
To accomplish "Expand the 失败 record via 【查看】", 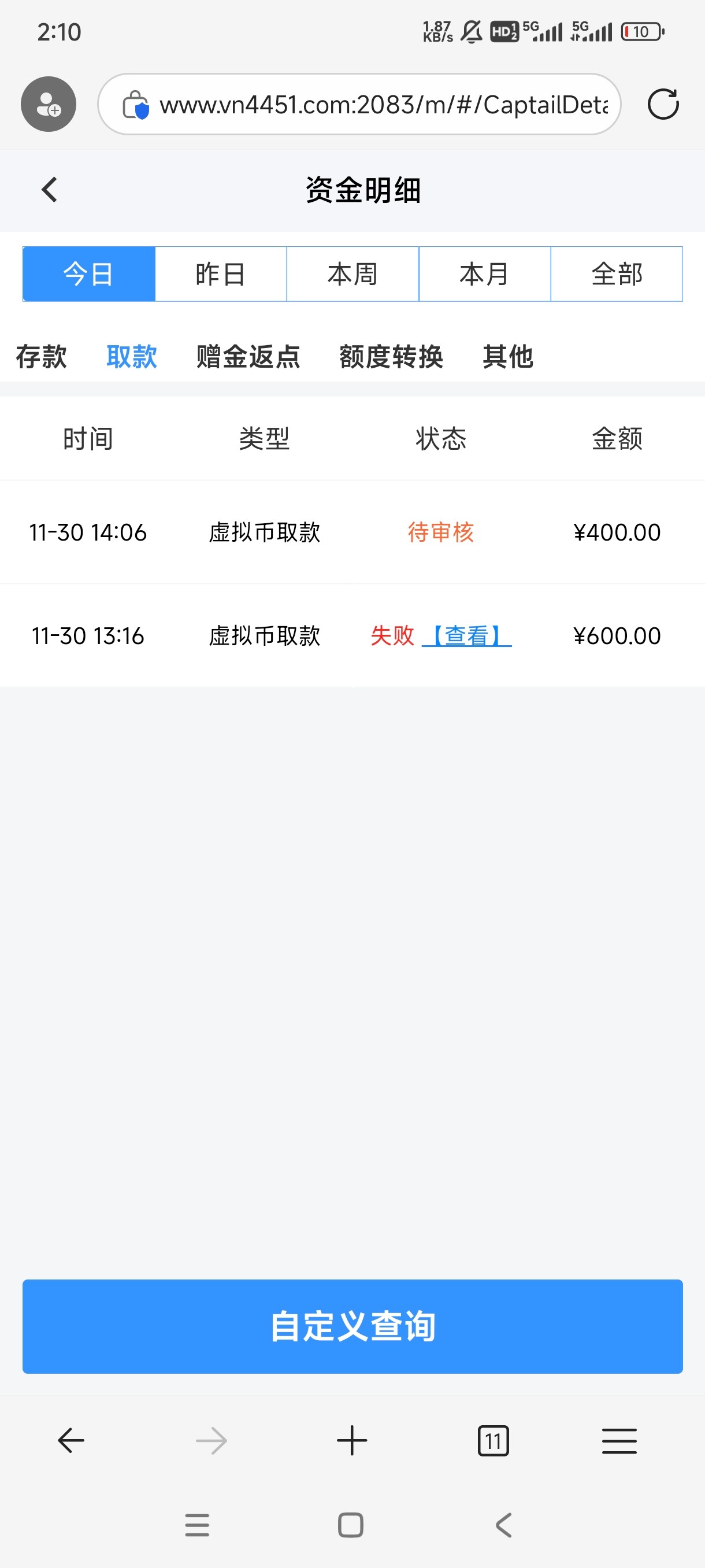I will (x=472, y=636).
